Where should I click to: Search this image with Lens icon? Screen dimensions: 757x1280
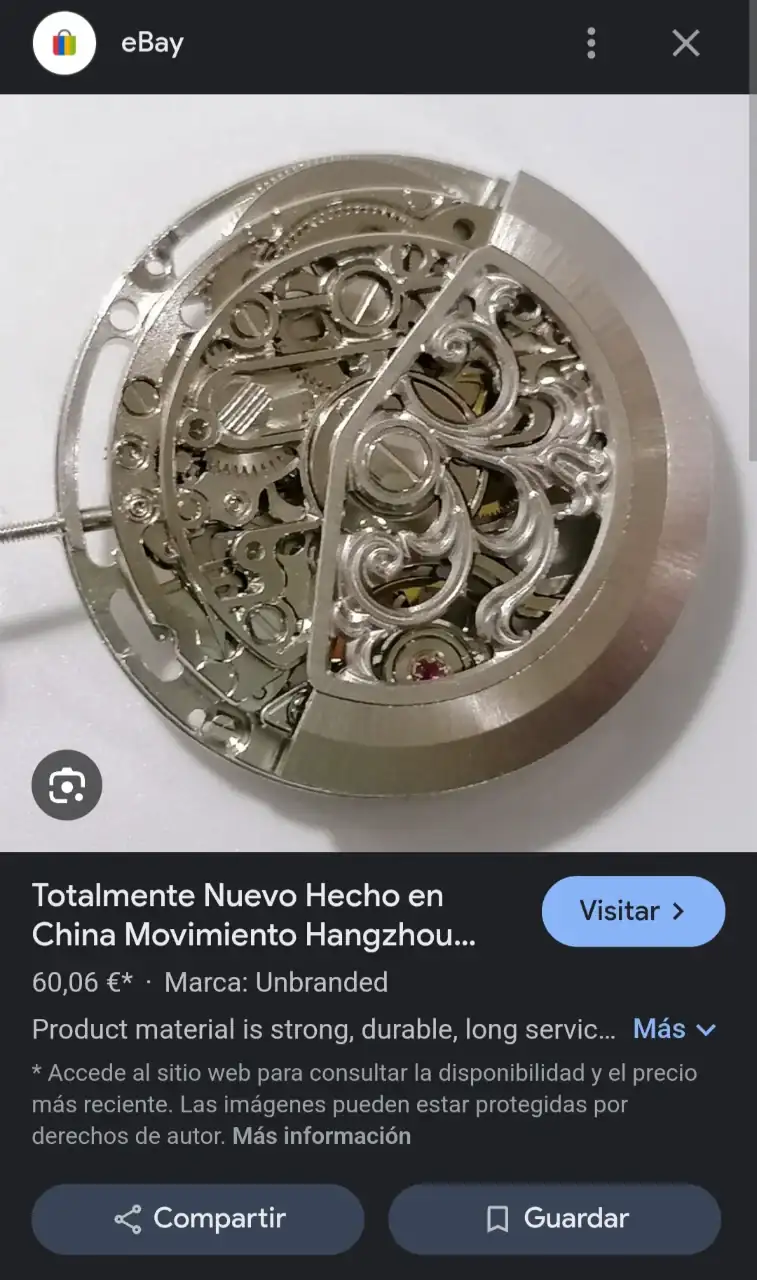coord(66,785)
